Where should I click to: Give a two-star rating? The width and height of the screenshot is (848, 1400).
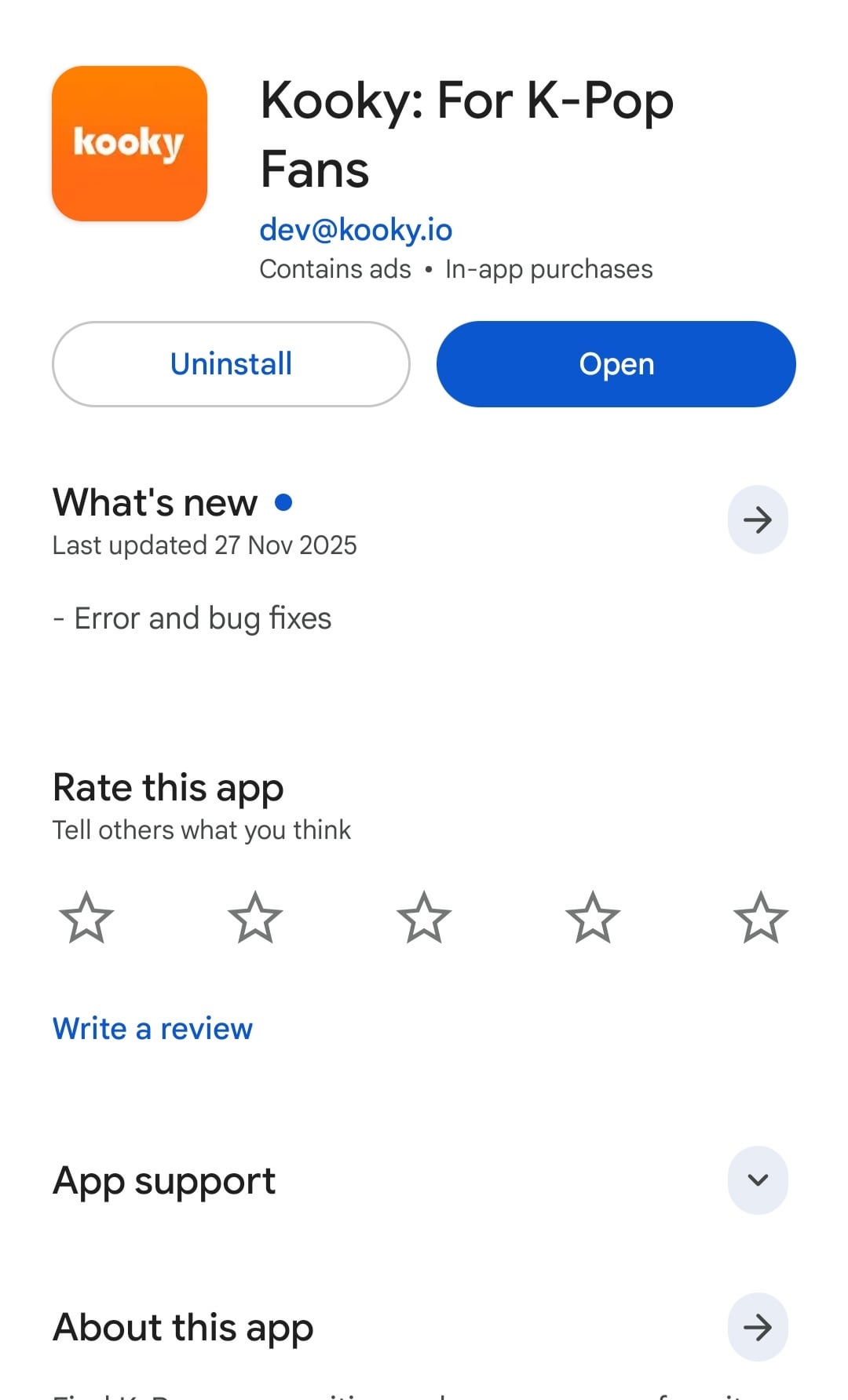pyautogui.click(x=255, y=917)
